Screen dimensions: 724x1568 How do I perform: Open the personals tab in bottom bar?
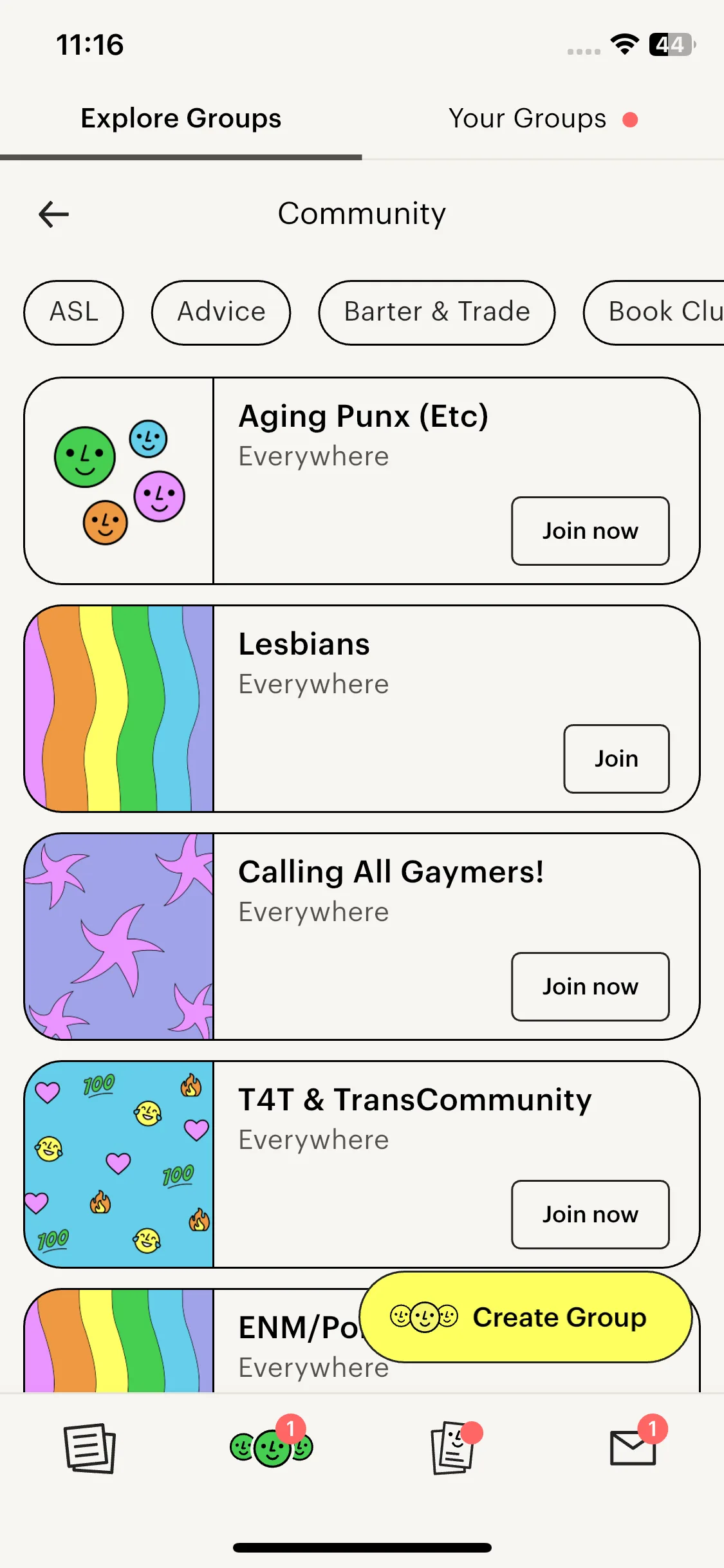point(452,1448)
